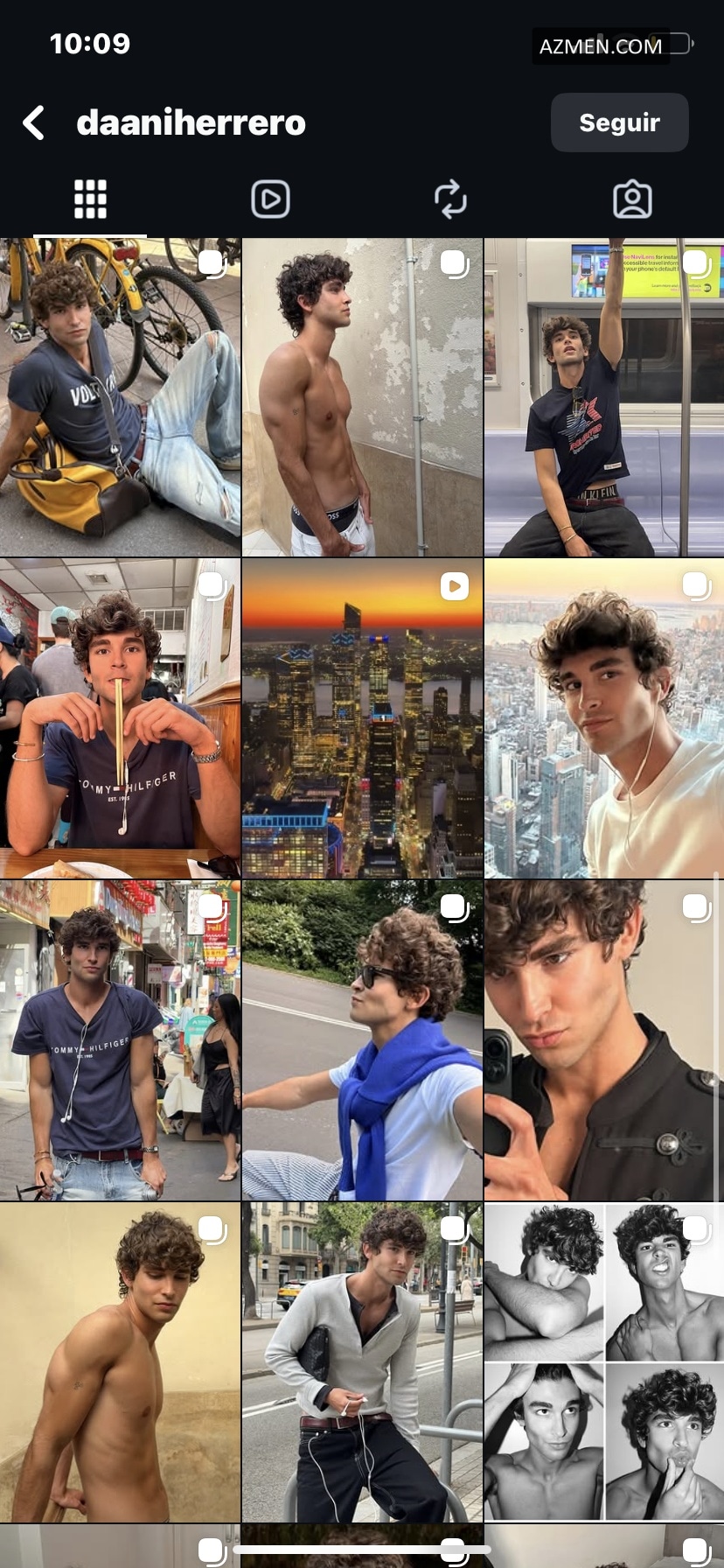Open the tagged photos tab

(x=632, y=199)
